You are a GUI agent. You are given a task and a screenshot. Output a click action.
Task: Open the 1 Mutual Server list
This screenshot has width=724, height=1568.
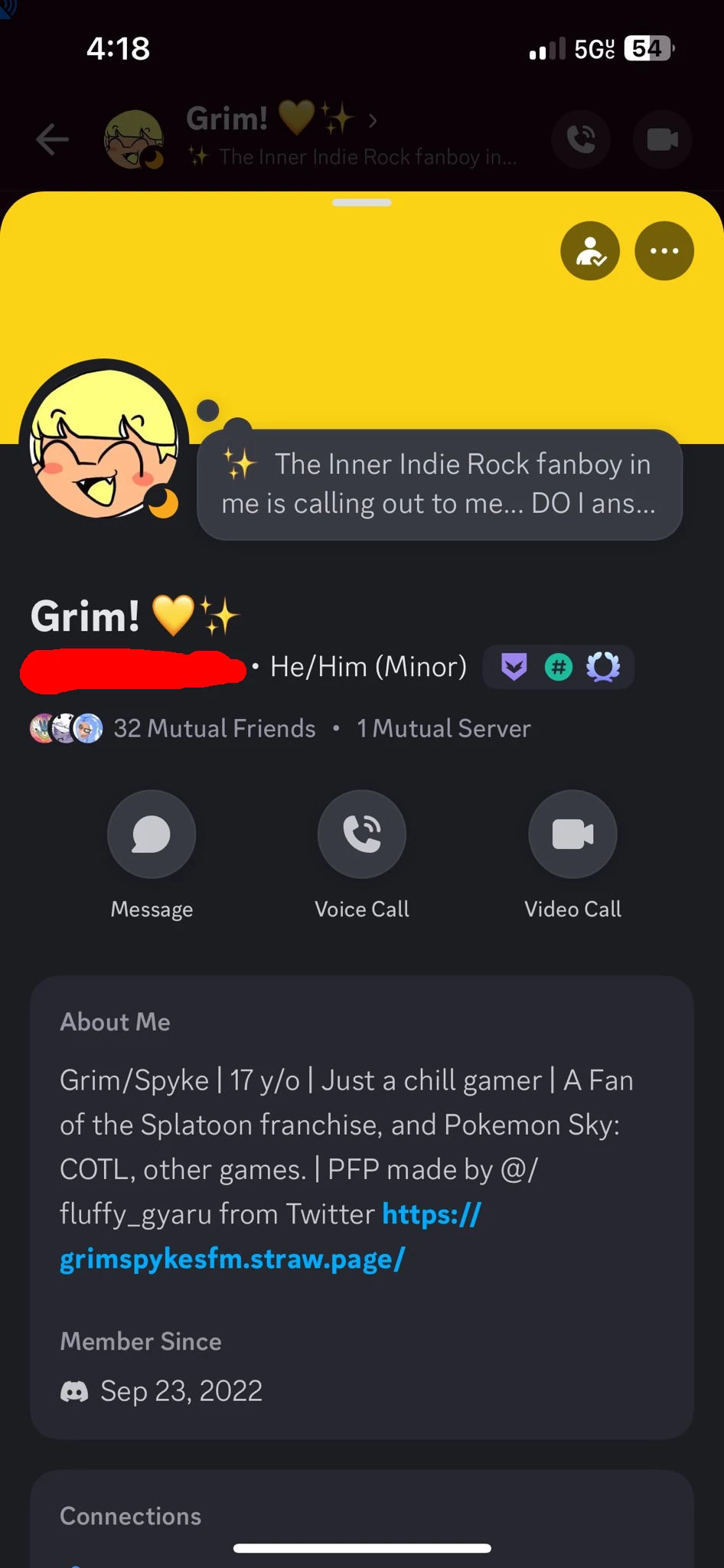444,728
